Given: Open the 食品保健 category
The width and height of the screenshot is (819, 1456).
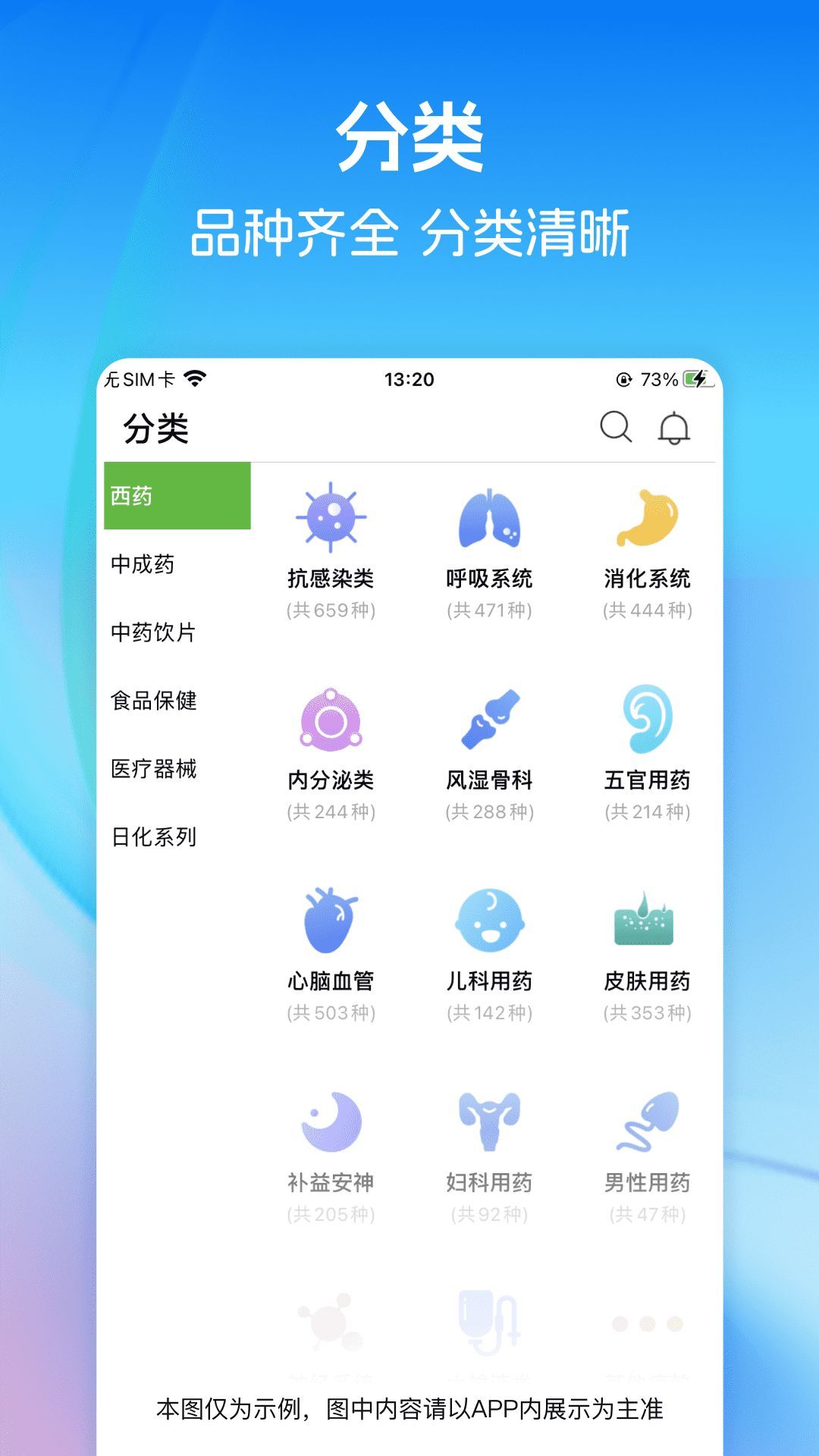Looking at the screenshot, I should [x=155, y=701].
